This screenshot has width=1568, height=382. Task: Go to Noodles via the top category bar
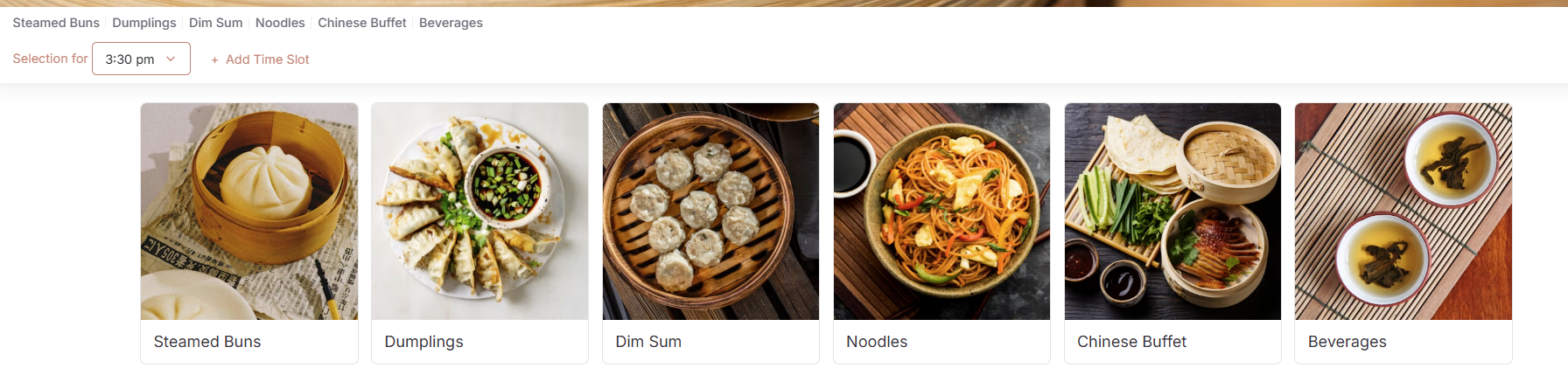280,23
